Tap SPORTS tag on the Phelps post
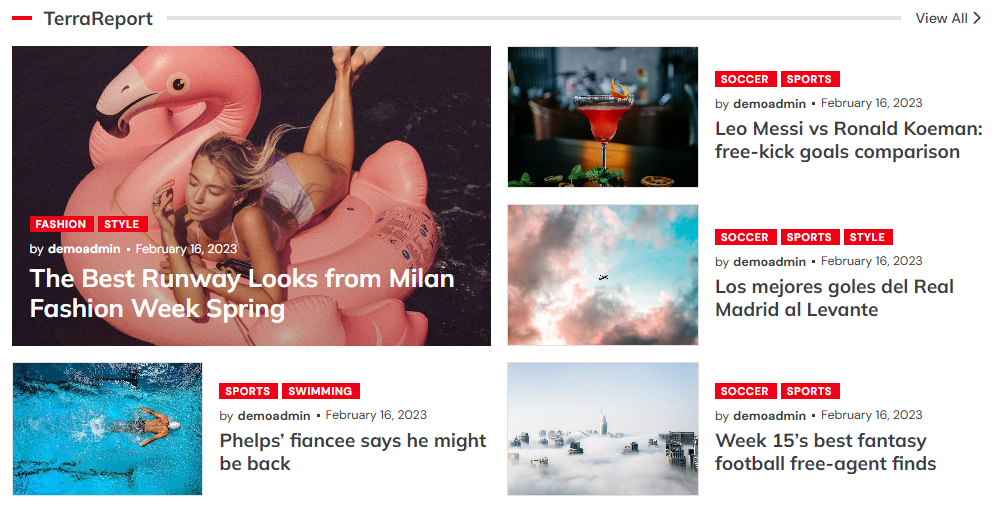The height and width of the screenshot is (516, 994). pos(248,391)
